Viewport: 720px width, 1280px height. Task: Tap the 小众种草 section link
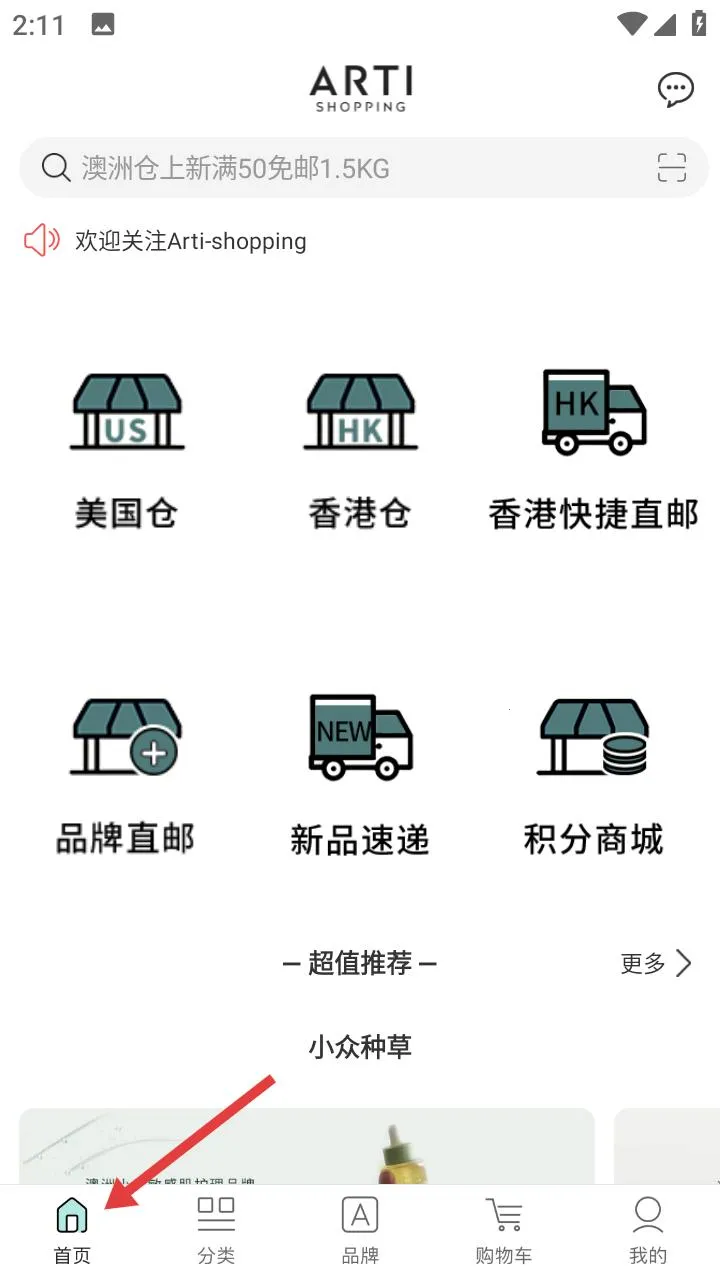point(360,1046)
